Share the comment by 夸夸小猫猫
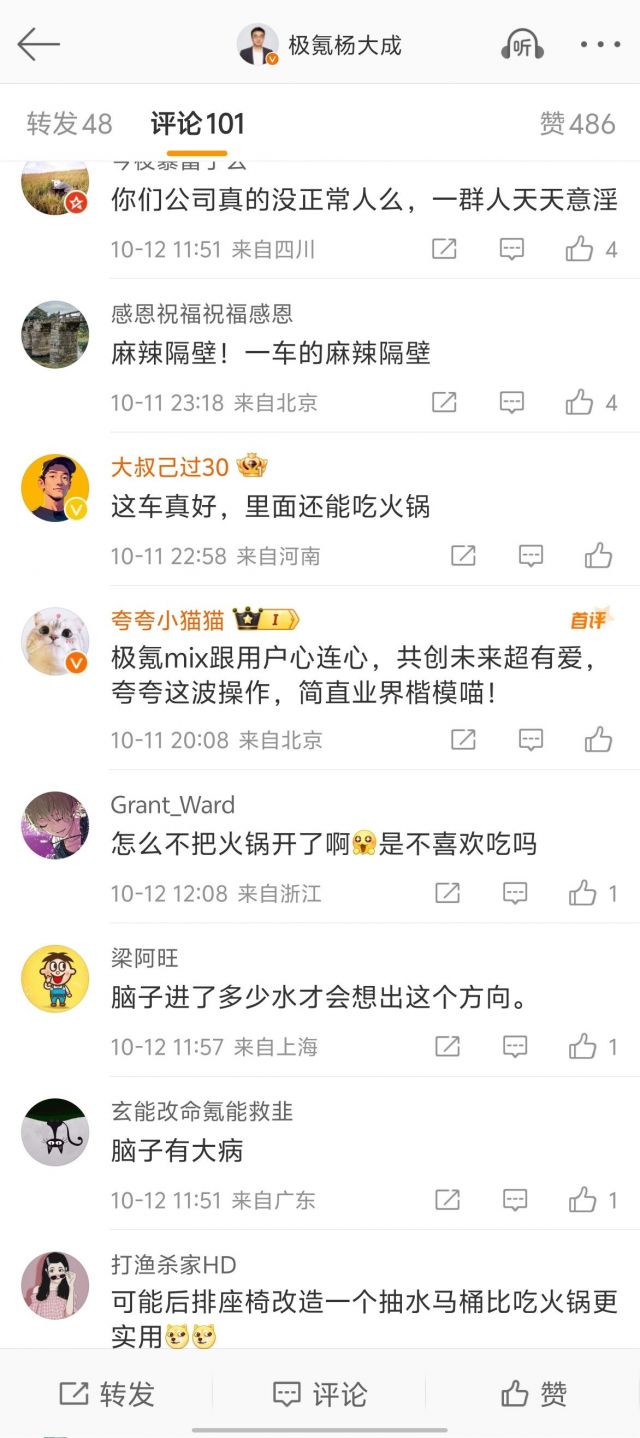Image resolution: width=640 pixels, height=1438 pixels. coord(463,740)
